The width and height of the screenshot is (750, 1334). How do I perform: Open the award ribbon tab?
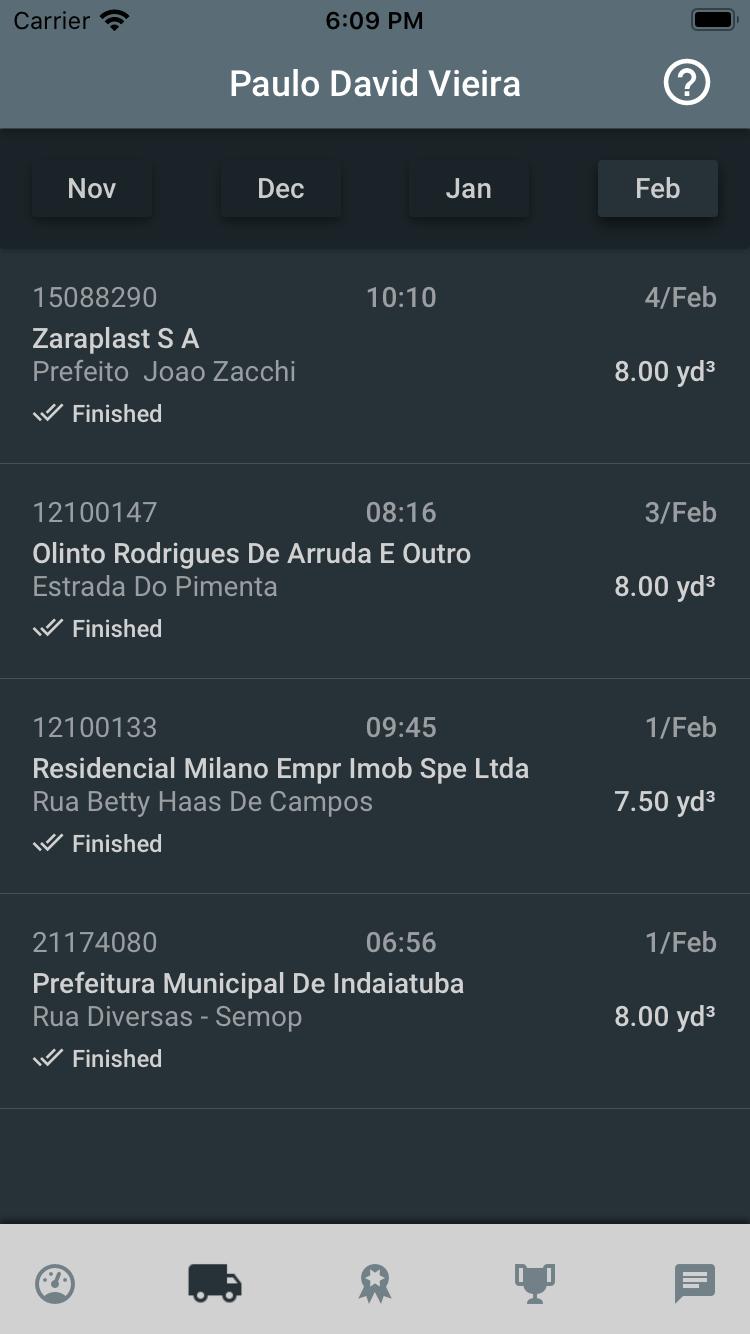(375, 1283)
